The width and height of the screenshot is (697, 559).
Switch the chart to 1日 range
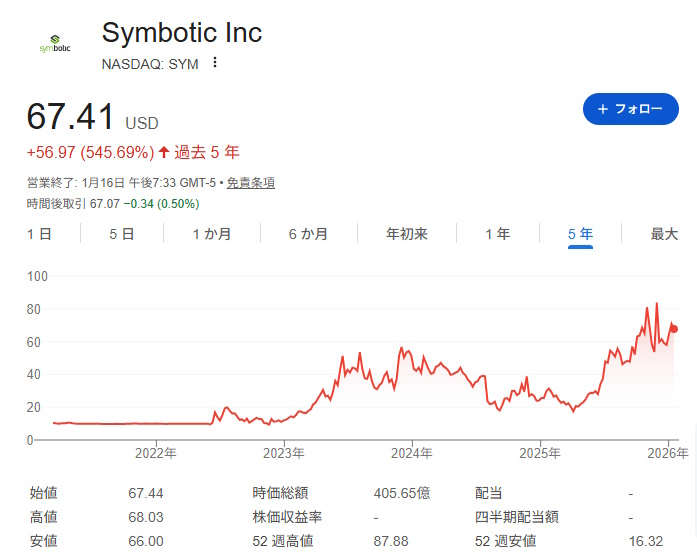click(39, 234)
